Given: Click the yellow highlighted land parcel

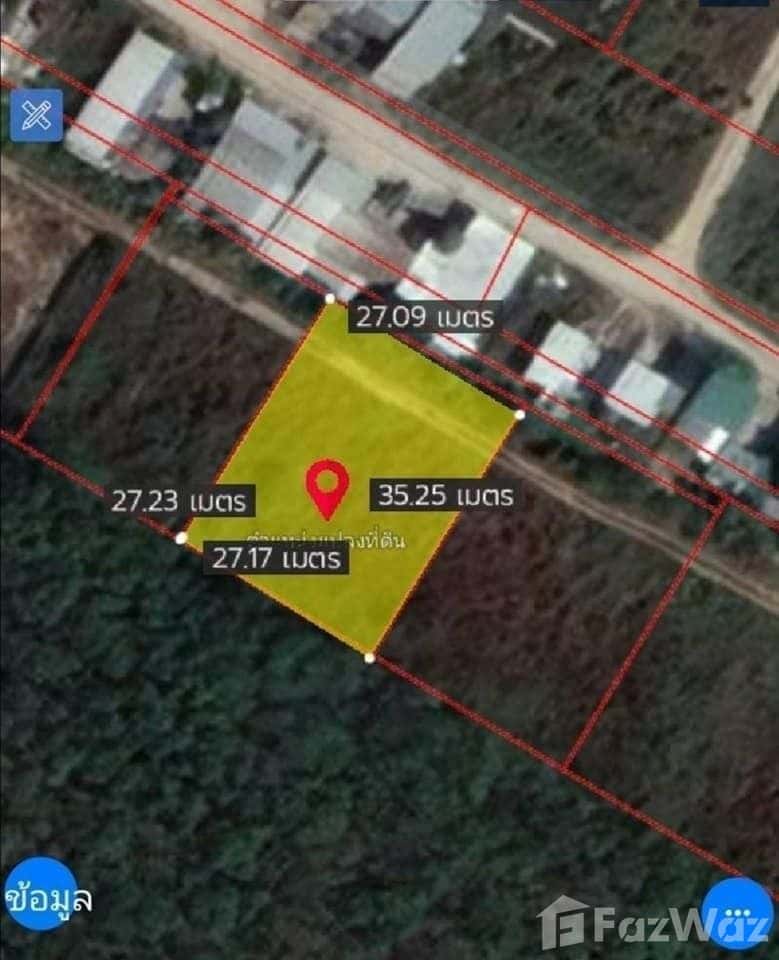Looking at the screenshot, I should click(350, 430).
